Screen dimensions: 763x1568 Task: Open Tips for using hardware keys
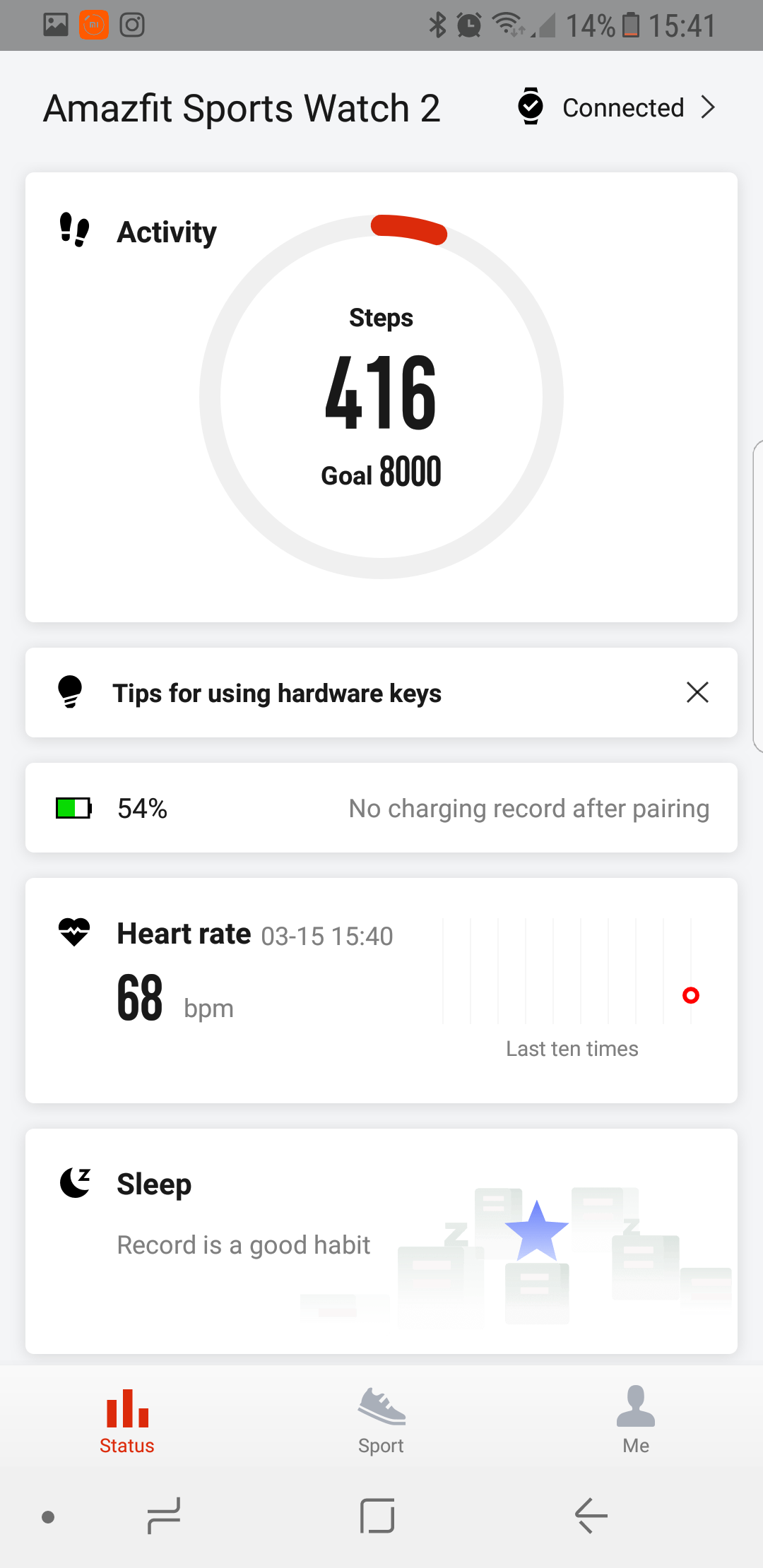pos(277,693)
